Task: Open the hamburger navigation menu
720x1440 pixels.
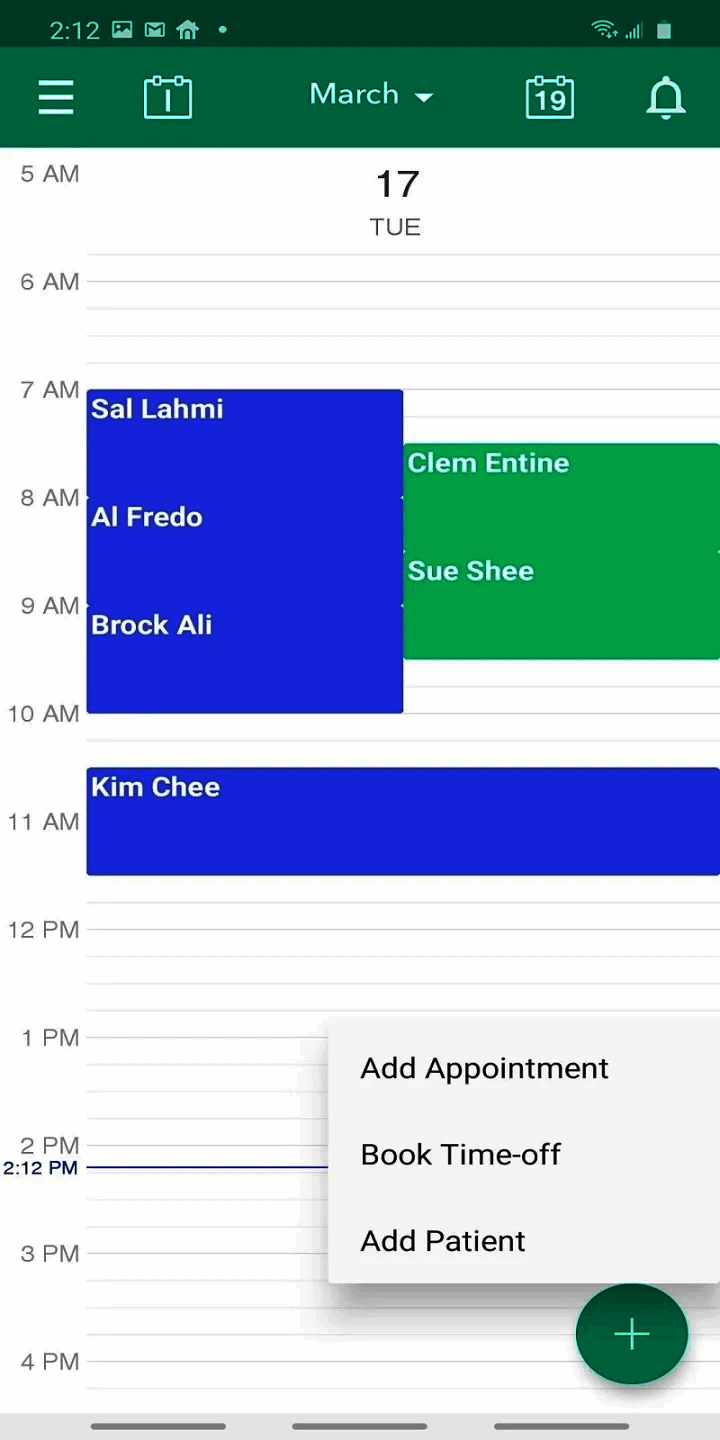Action: point(56,97)
